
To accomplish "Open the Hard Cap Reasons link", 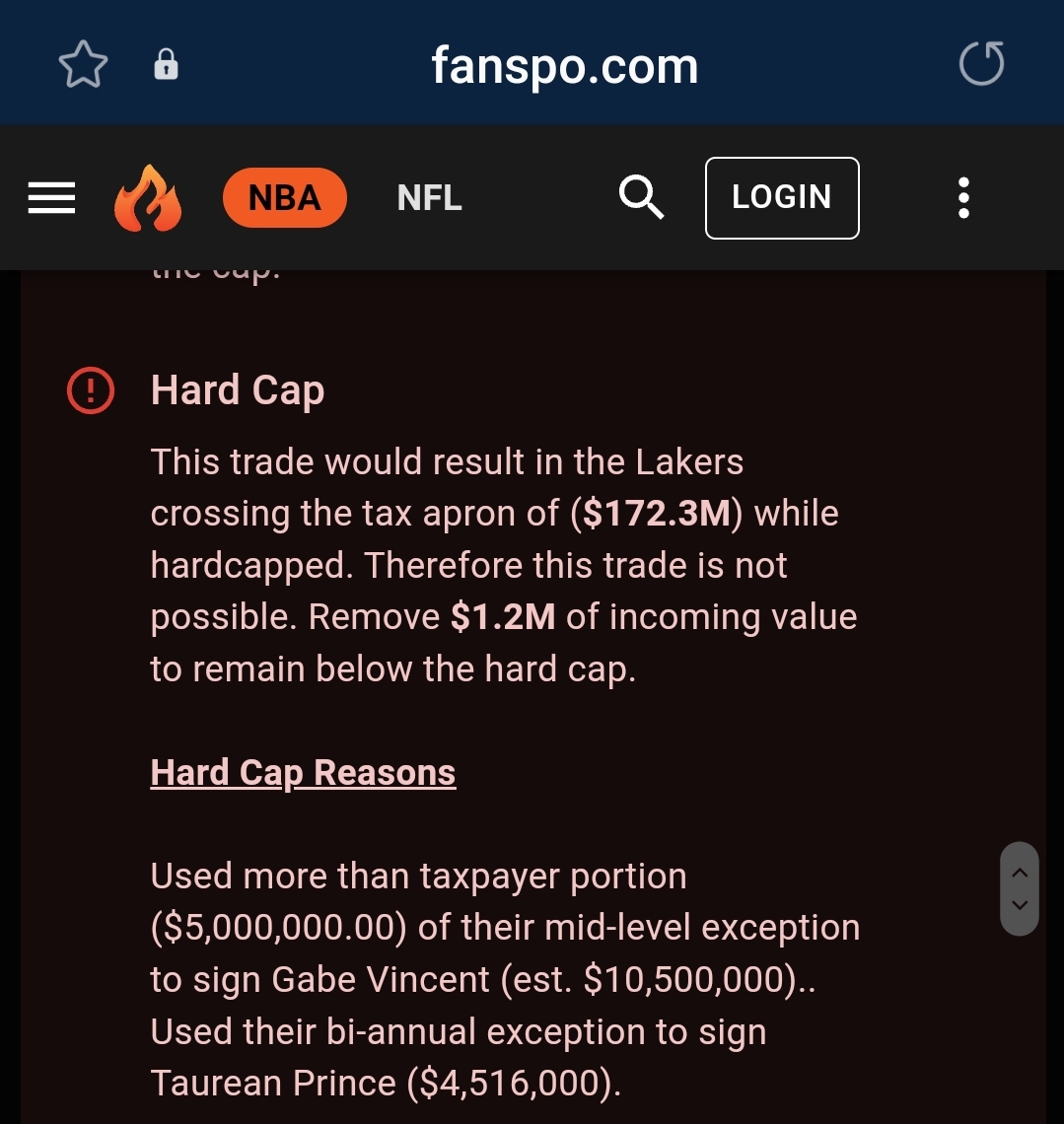I will (x=303, y=772).
